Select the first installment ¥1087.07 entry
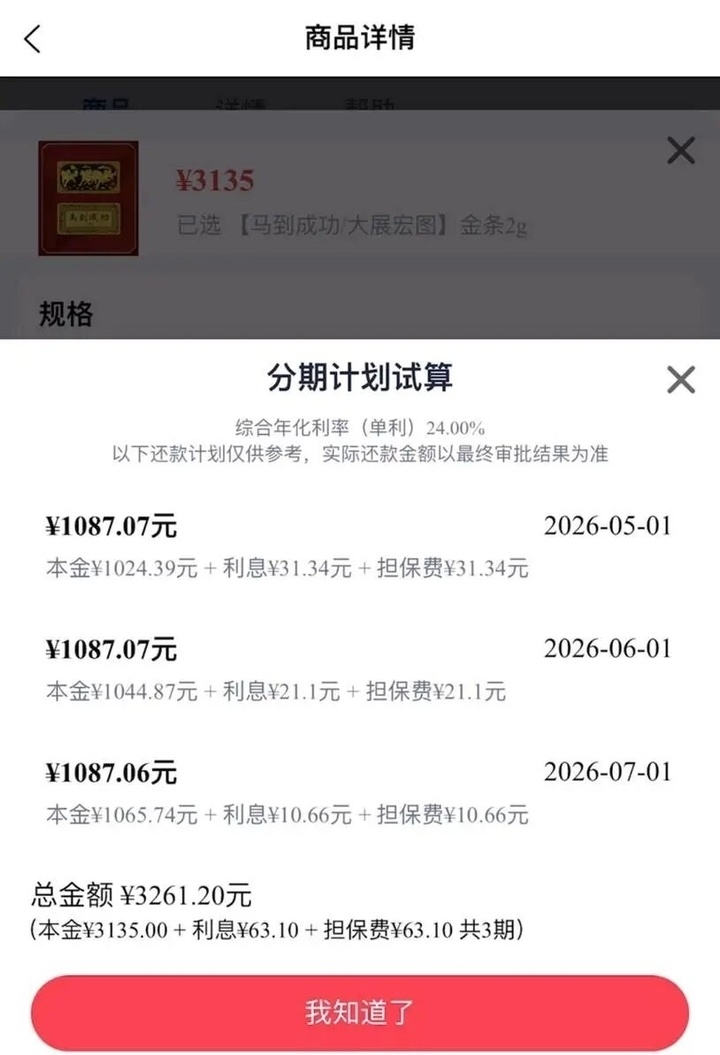 [x=108, y=524]
